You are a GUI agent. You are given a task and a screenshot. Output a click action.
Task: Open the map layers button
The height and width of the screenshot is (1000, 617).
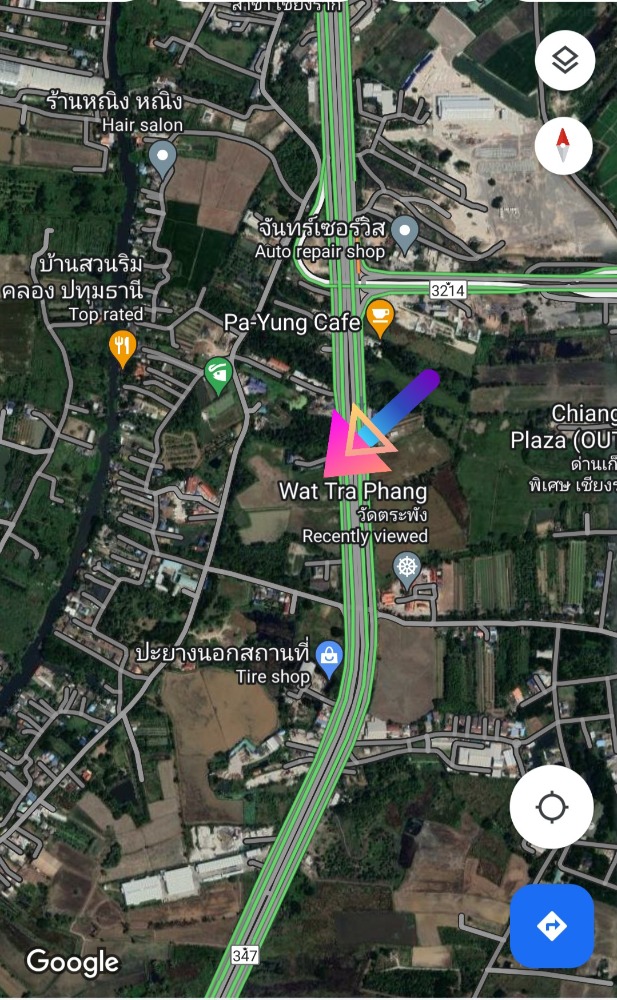click(565, 61)
